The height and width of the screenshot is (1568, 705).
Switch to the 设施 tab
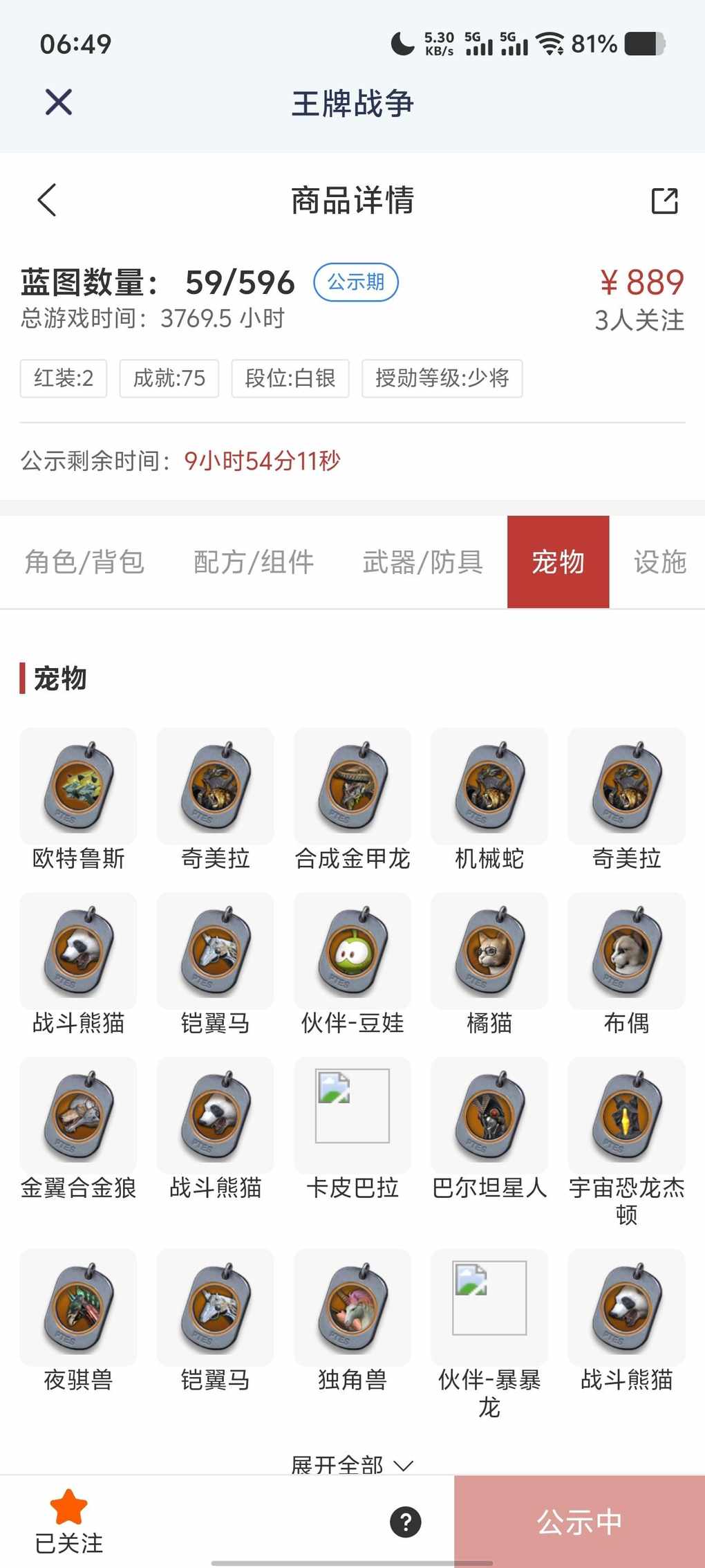click(660, 562)
